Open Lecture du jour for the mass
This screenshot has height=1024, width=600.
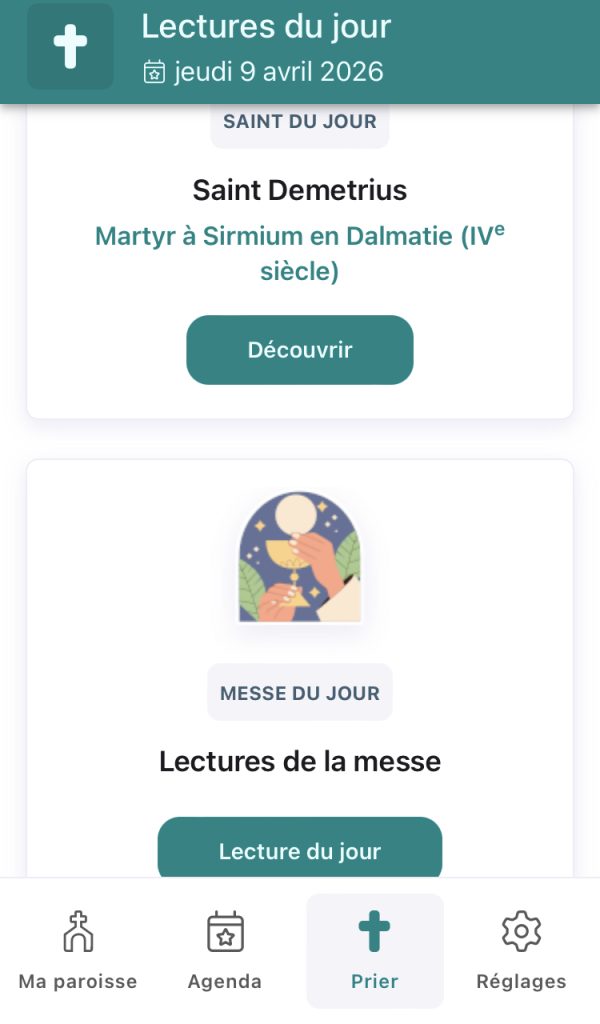[x=300, y=851]
